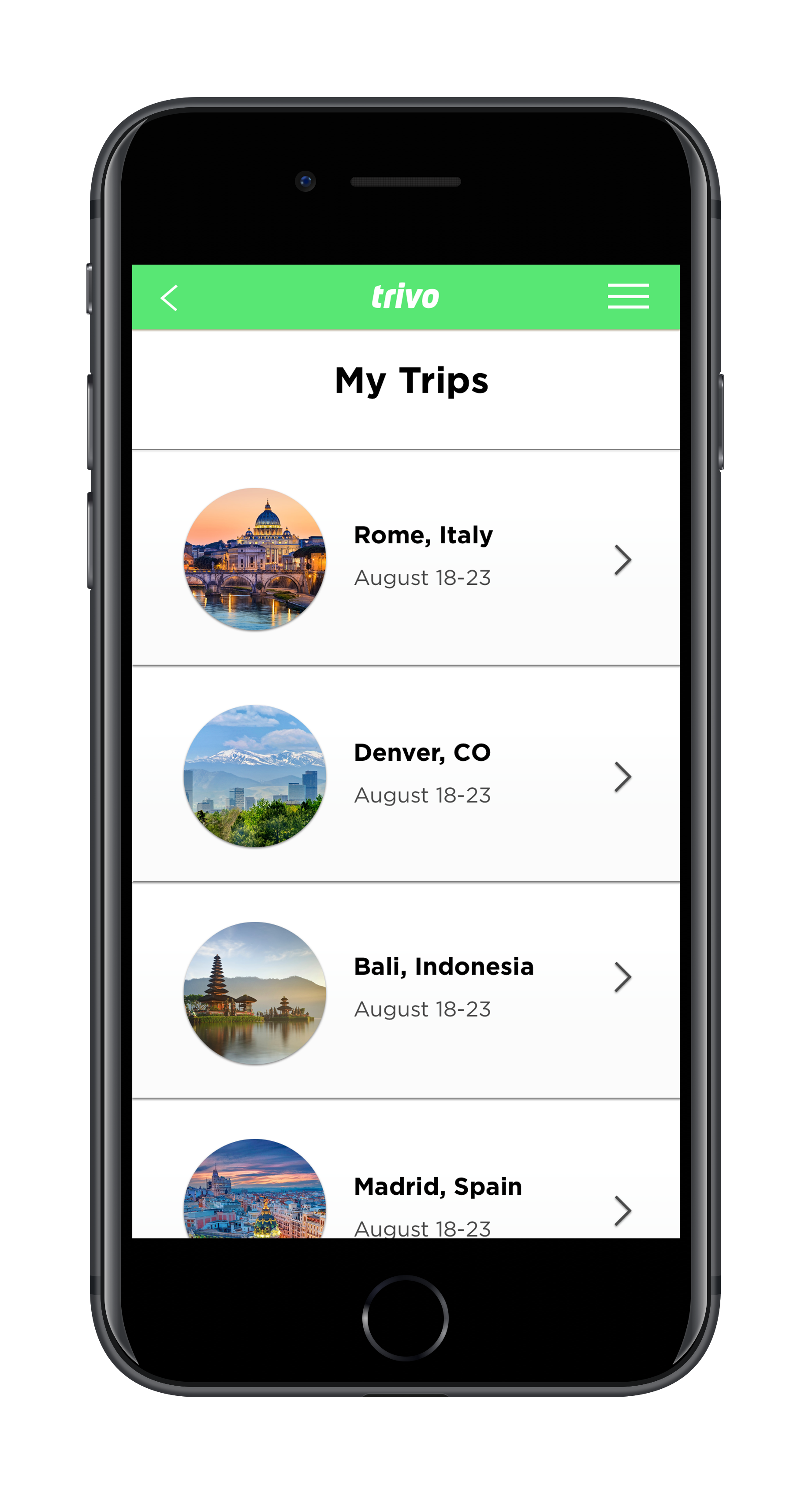Open the Rome, Italy trip

tap(424, 535)
